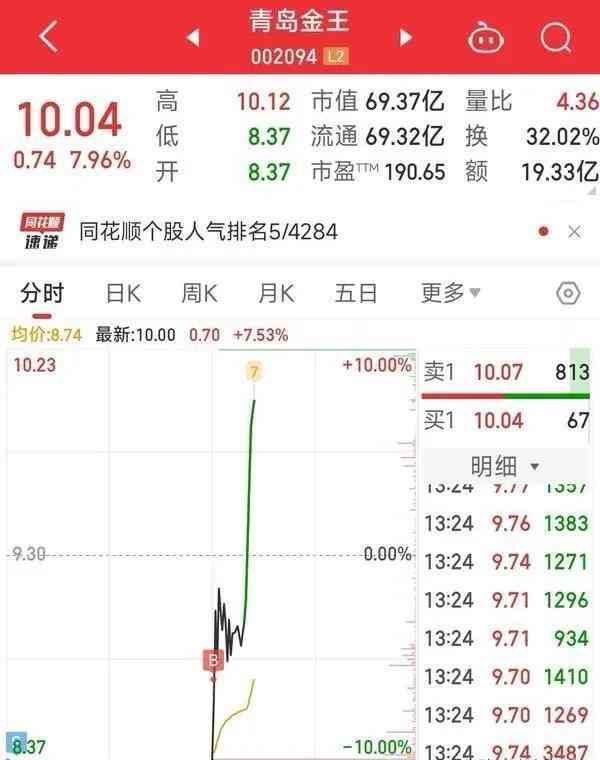Open chart settings hexagon icon
The image size is (600, 760).
568,293
